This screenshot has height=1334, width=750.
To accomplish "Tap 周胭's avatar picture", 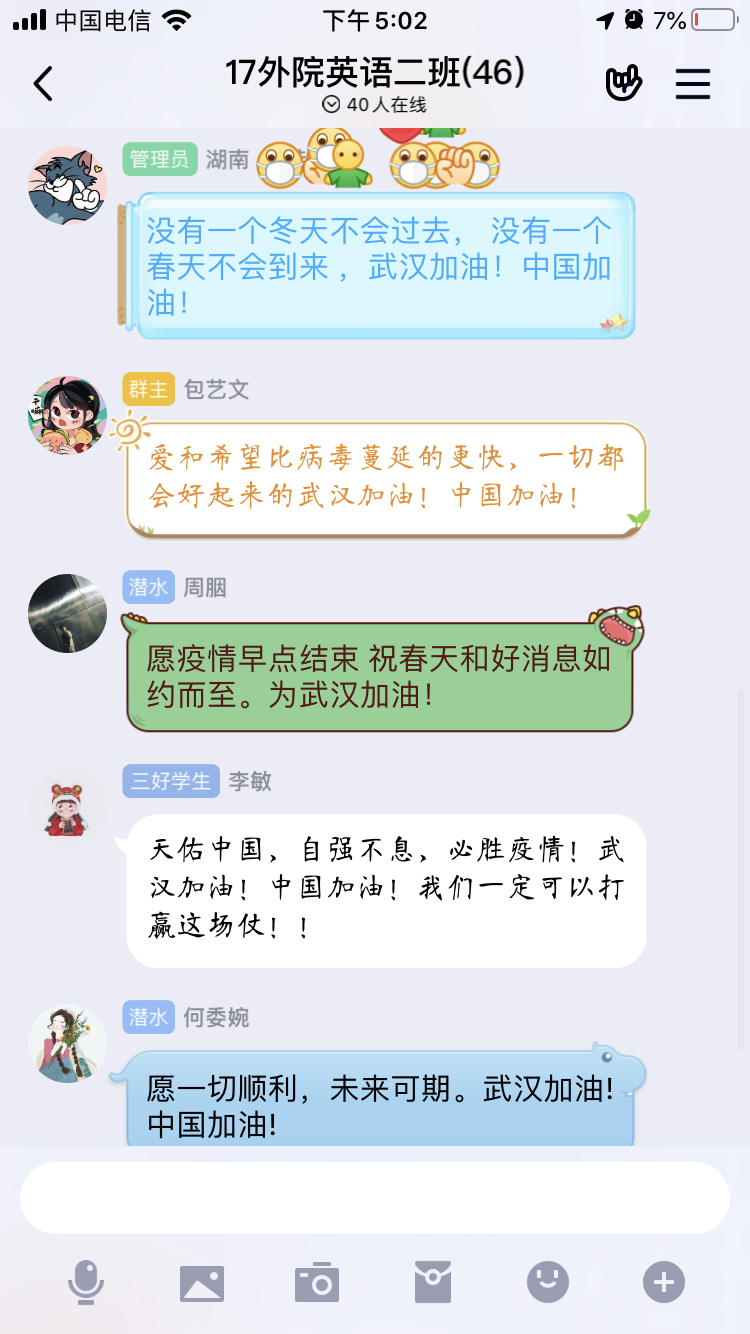I will point(67,613).
